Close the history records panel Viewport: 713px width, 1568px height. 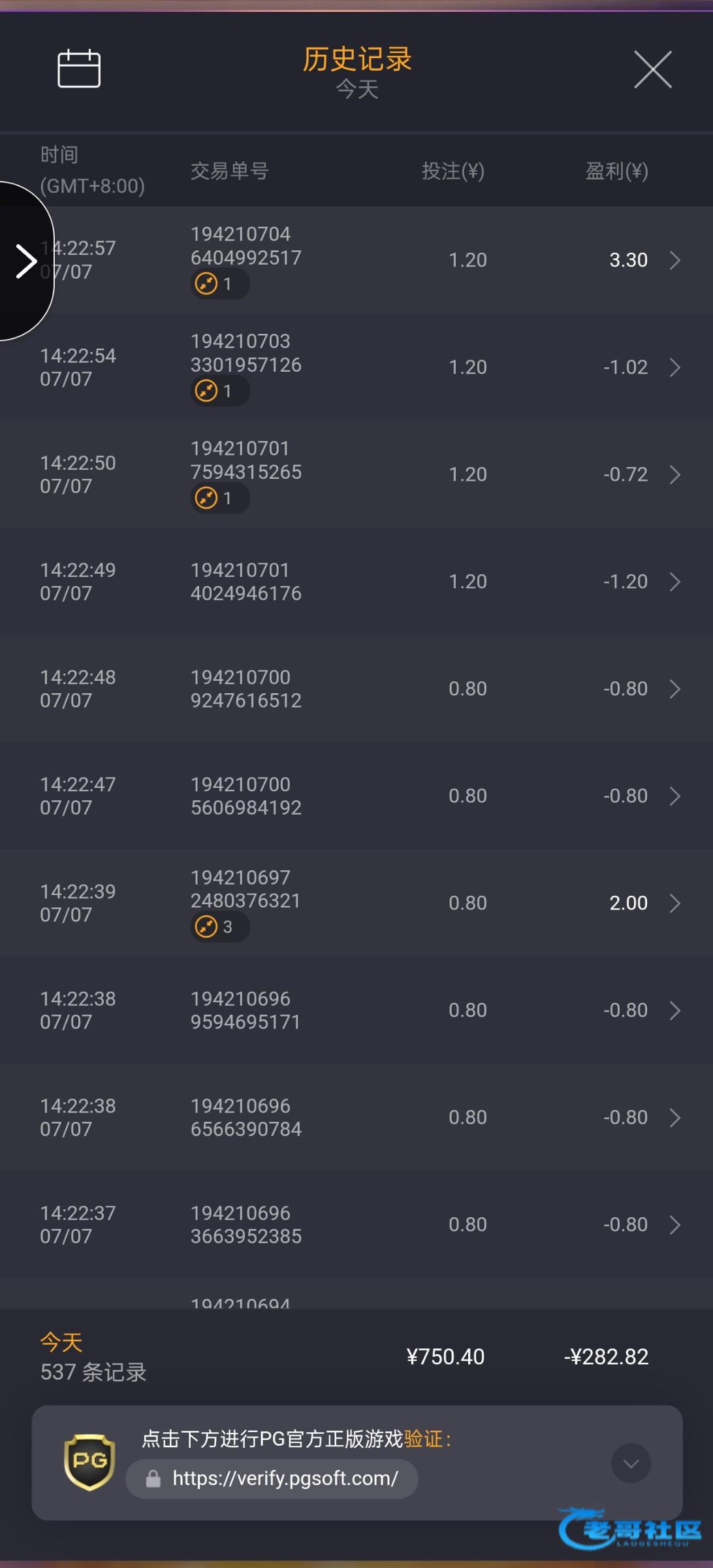[x=653, y=69]
